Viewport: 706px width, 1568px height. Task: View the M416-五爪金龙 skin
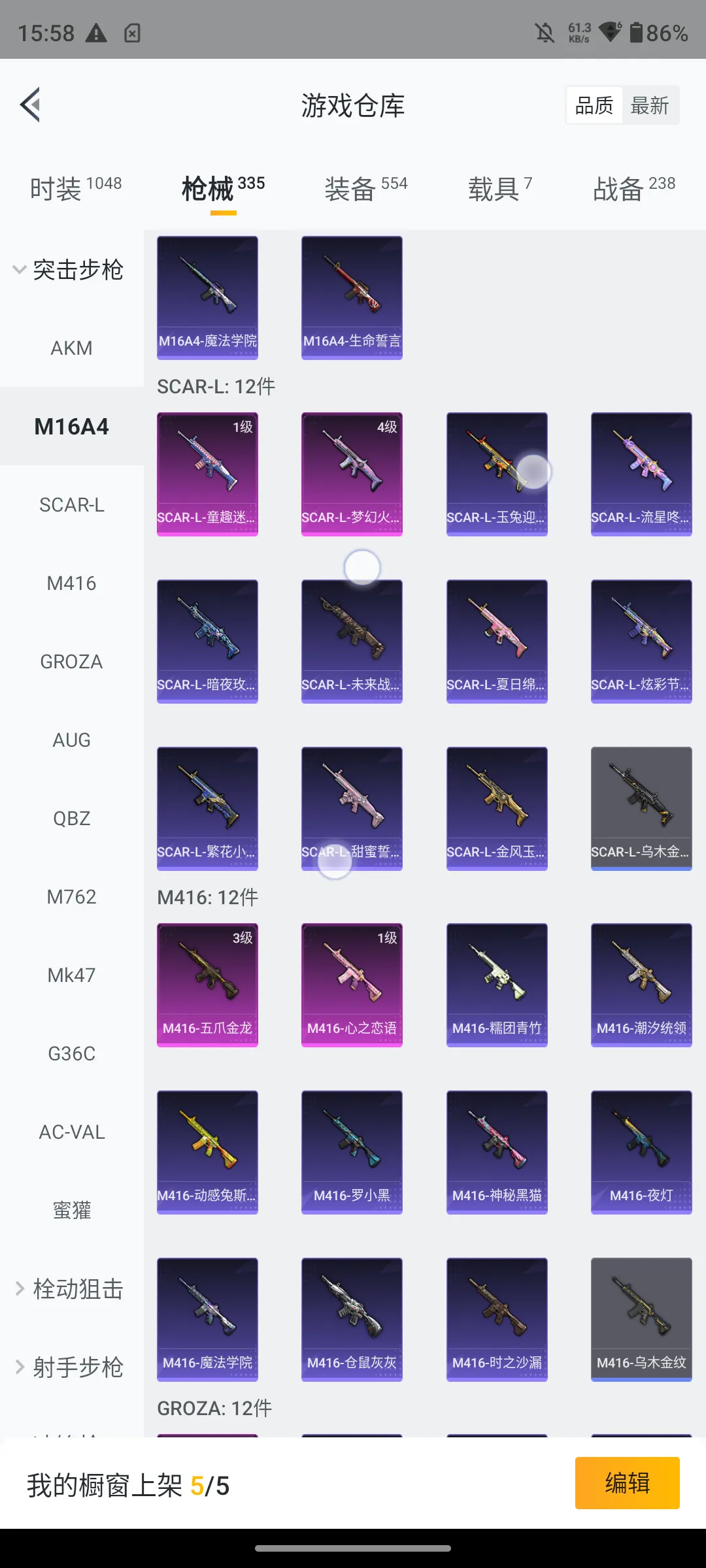pyautogui.click(x=207, y=985)
